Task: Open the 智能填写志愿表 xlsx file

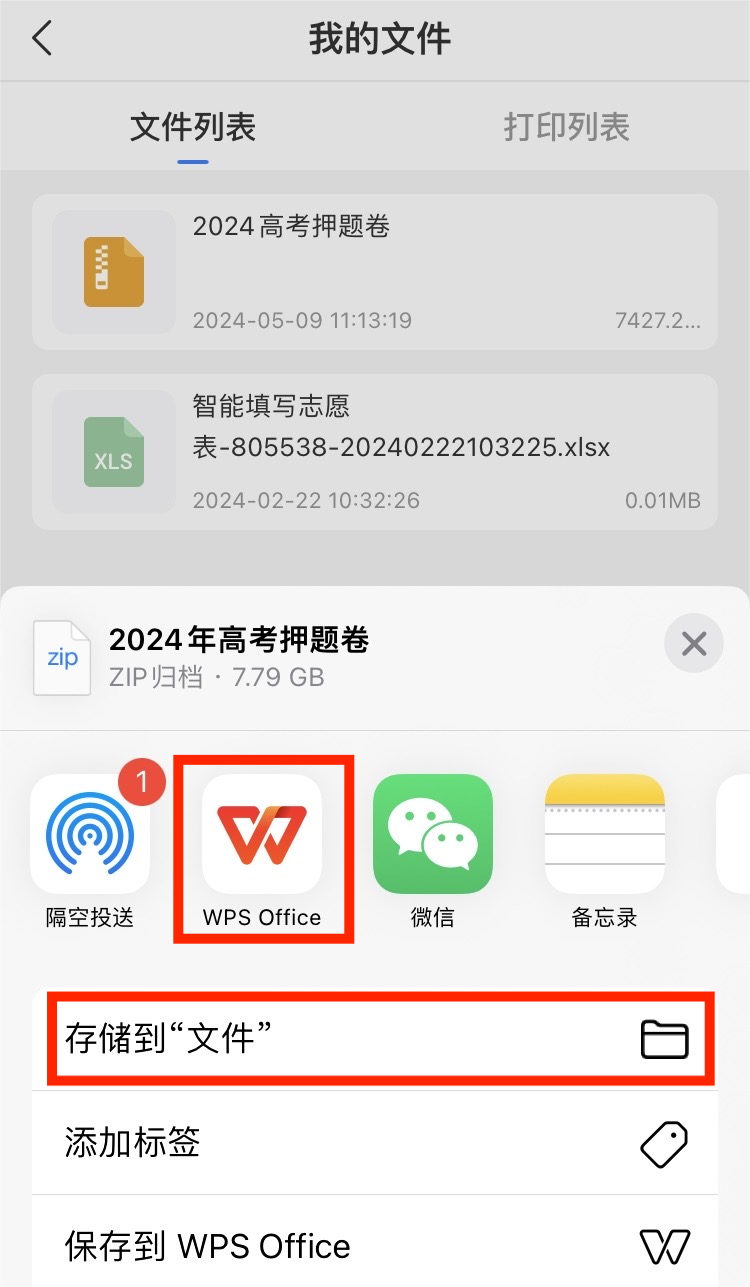Action: point(375,452)
